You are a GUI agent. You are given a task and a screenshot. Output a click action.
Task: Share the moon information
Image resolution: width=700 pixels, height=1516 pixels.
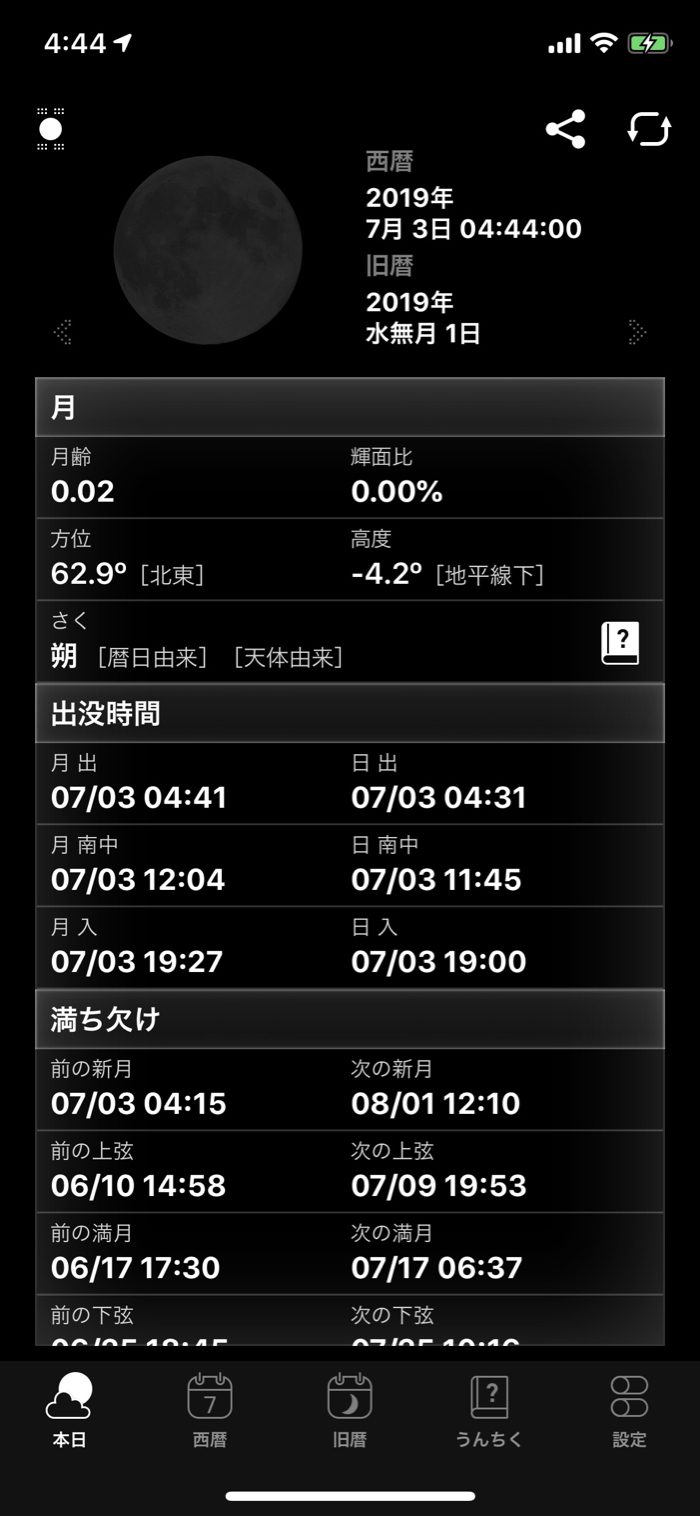tap(565, 130)
